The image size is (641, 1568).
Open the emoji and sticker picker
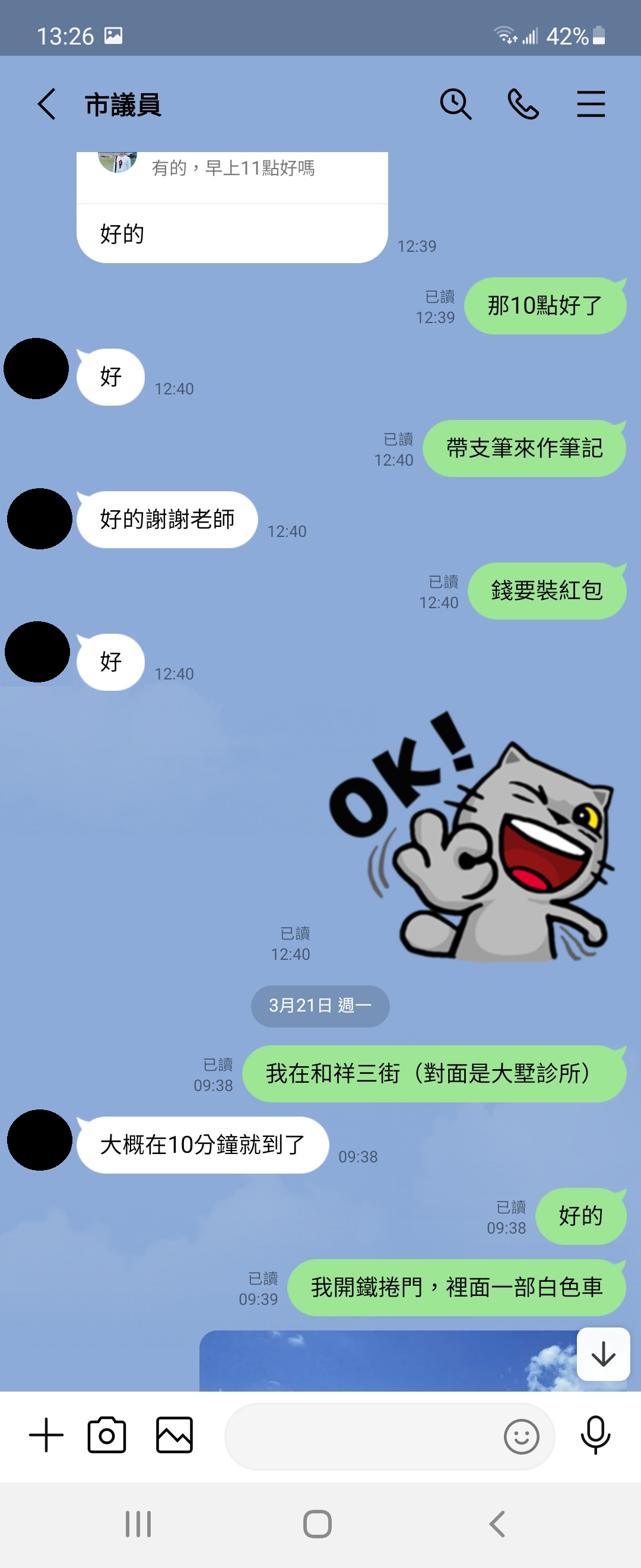point(521,1437)
